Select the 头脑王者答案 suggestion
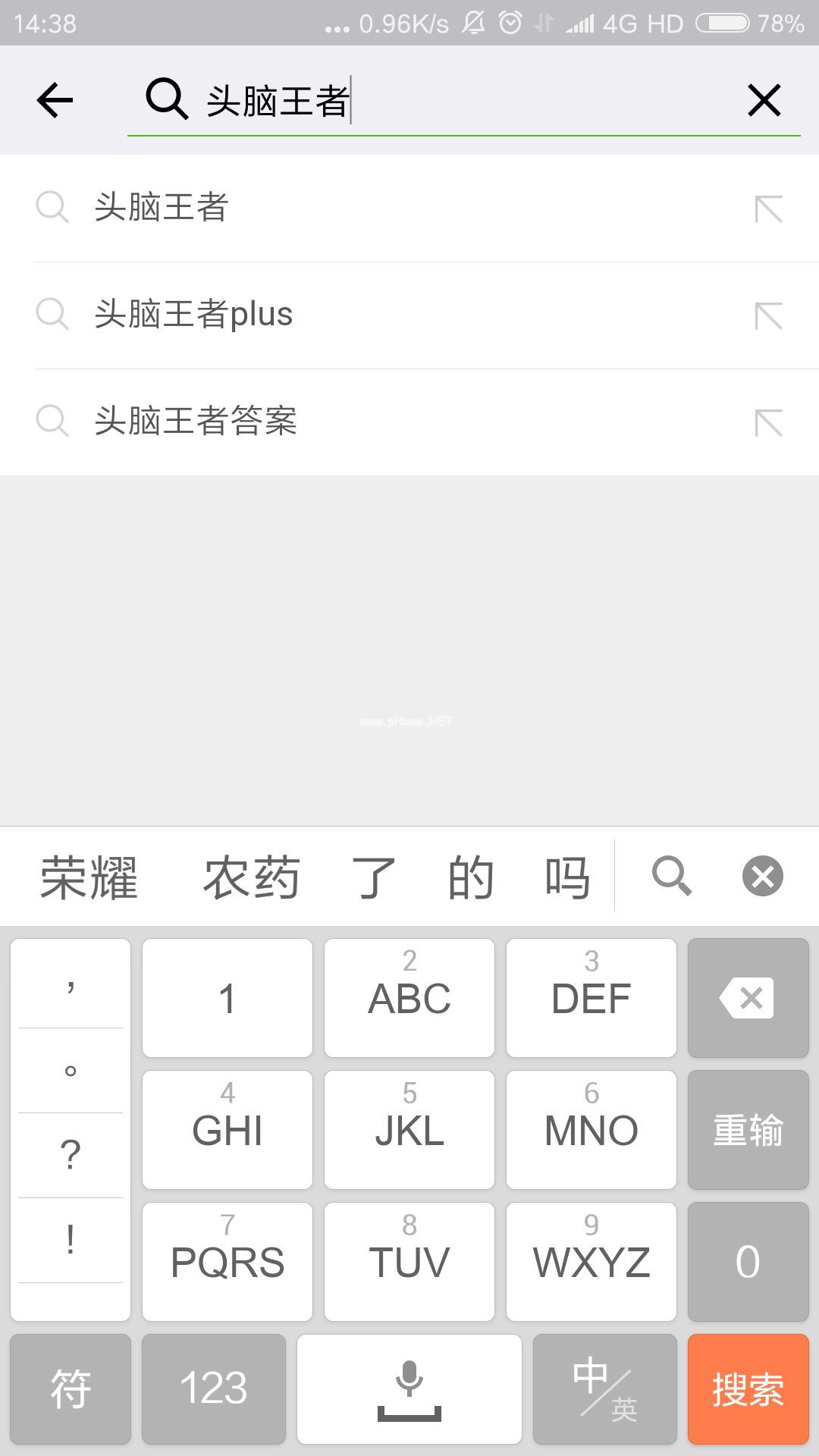The image size is (819, 1456). click(x=303, y=423)
